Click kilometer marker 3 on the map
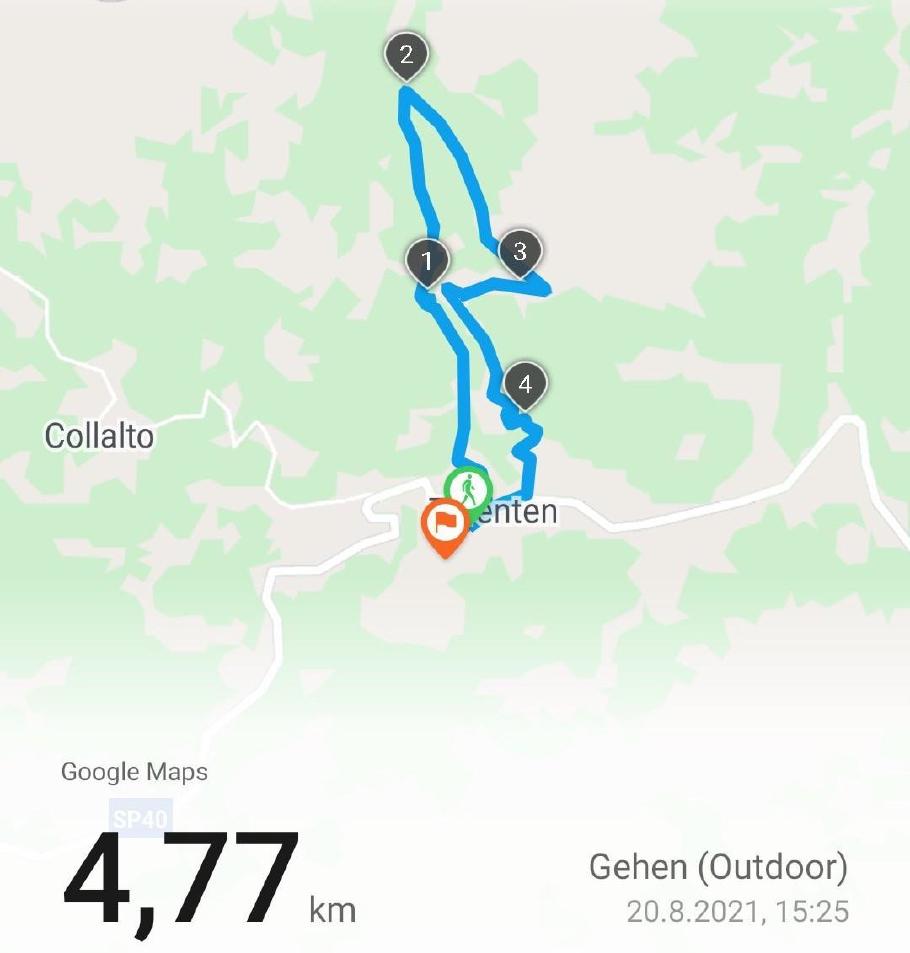This screenshot has height=953, width=910. (x=520, y=251)
